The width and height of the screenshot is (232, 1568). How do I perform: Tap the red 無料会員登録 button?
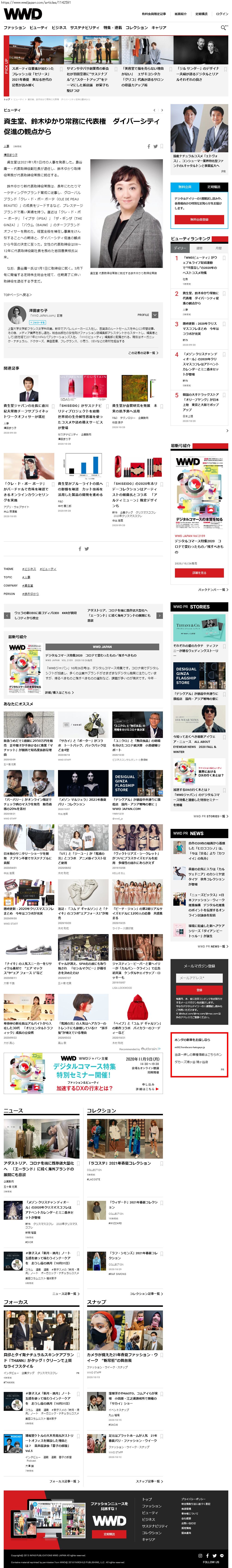[x=199, y=219]
